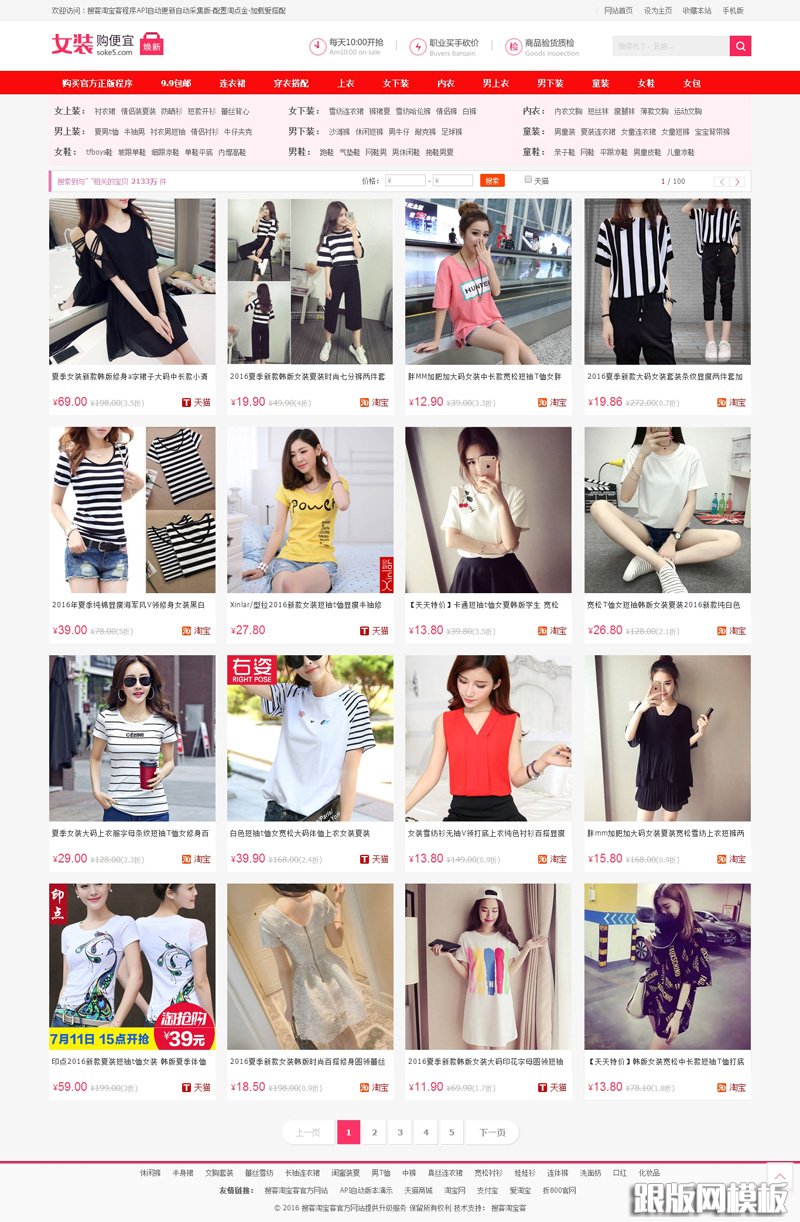
Task: Go to next page with the top arrow
Action: pyautogui.click(x=738, y=182)
